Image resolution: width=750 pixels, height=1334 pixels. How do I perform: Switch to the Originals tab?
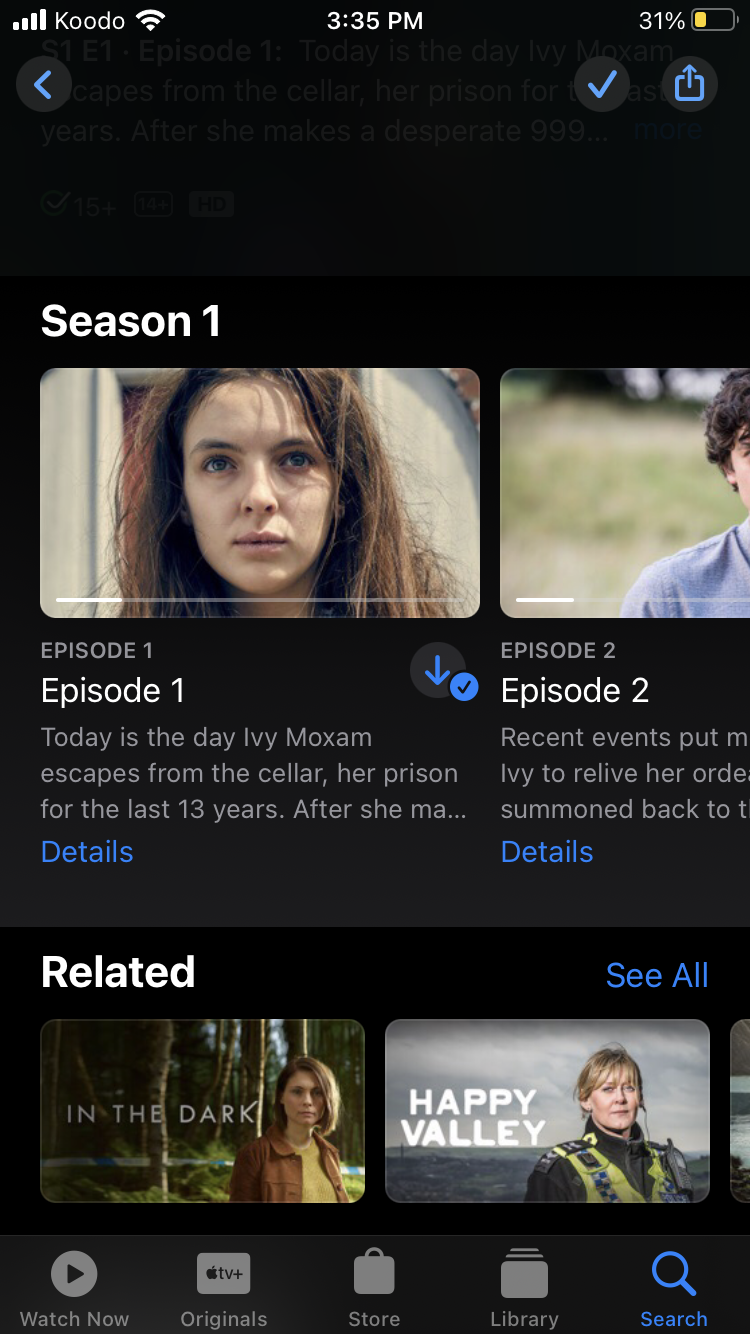click(x=224, y=1289)
